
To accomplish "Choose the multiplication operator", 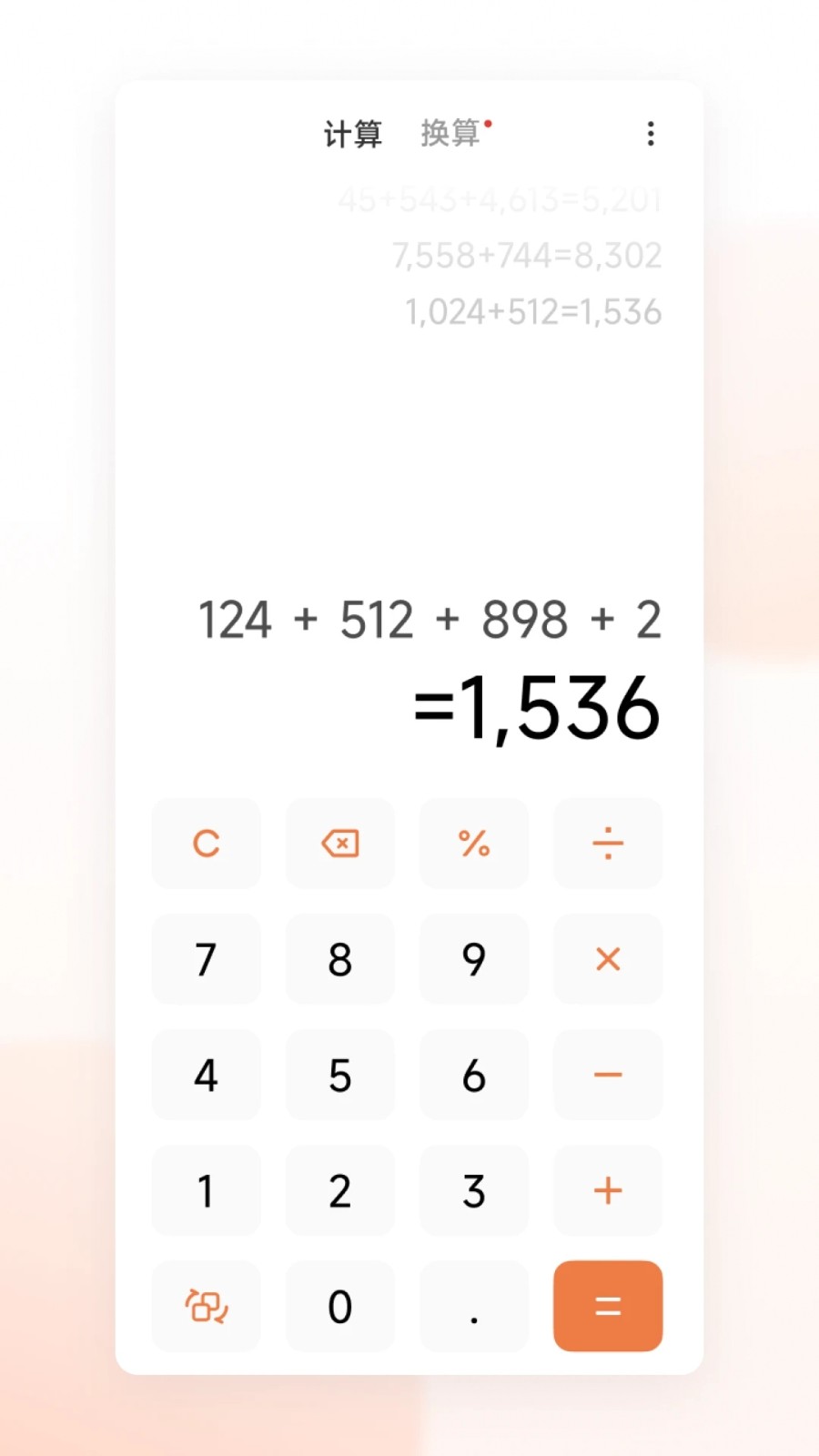I will pos(608,959).
